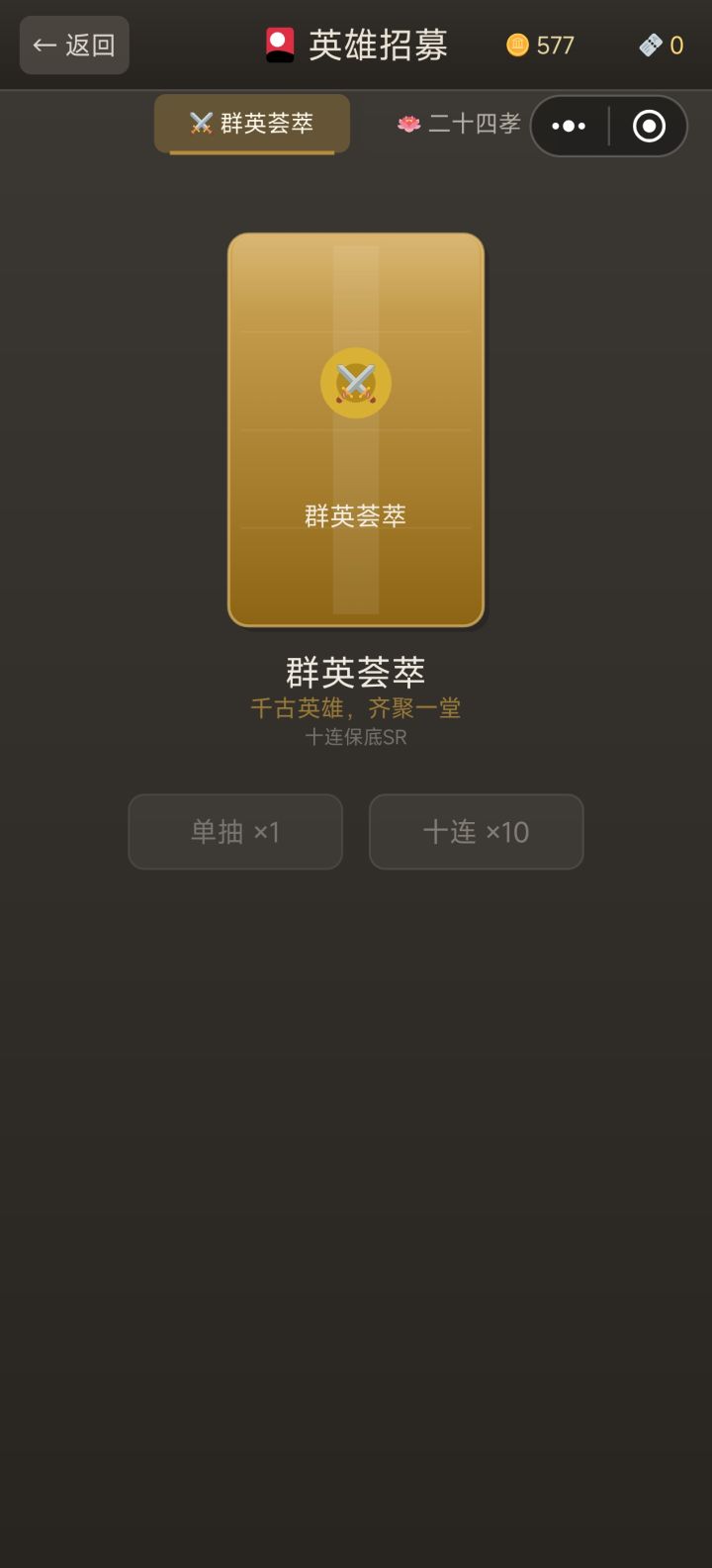Click the gold coin icon showing 577

click(x=515, y=44)
